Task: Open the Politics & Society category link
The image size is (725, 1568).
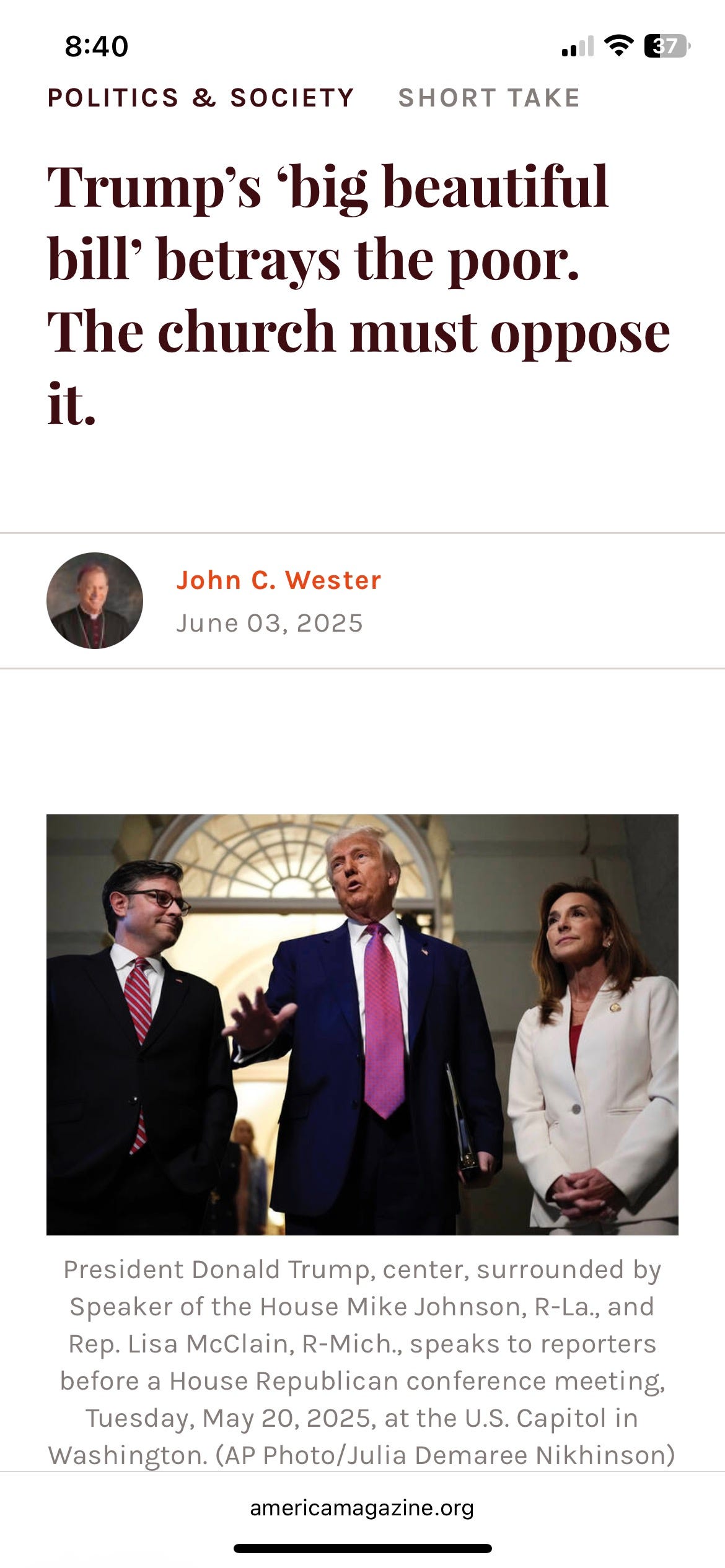Action: 201,98
